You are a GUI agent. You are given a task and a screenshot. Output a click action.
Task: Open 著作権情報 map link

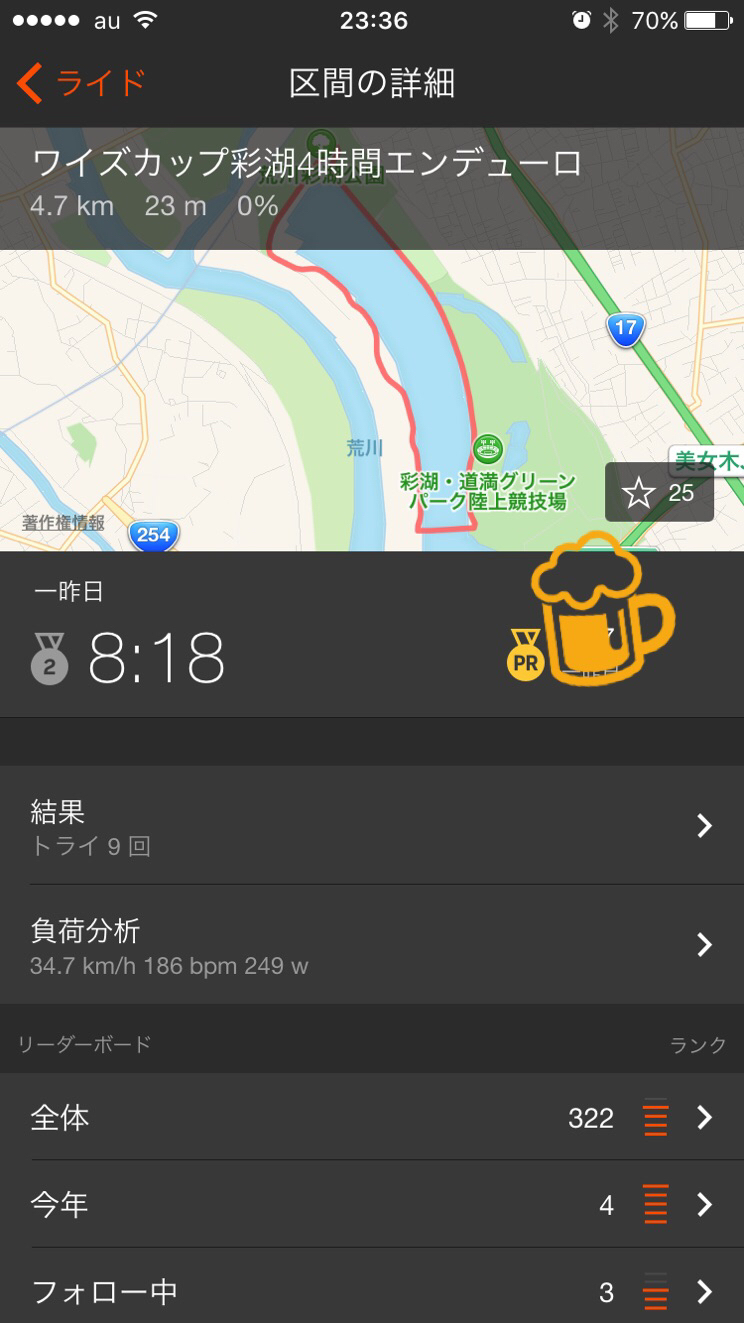[x=64, y=522]
